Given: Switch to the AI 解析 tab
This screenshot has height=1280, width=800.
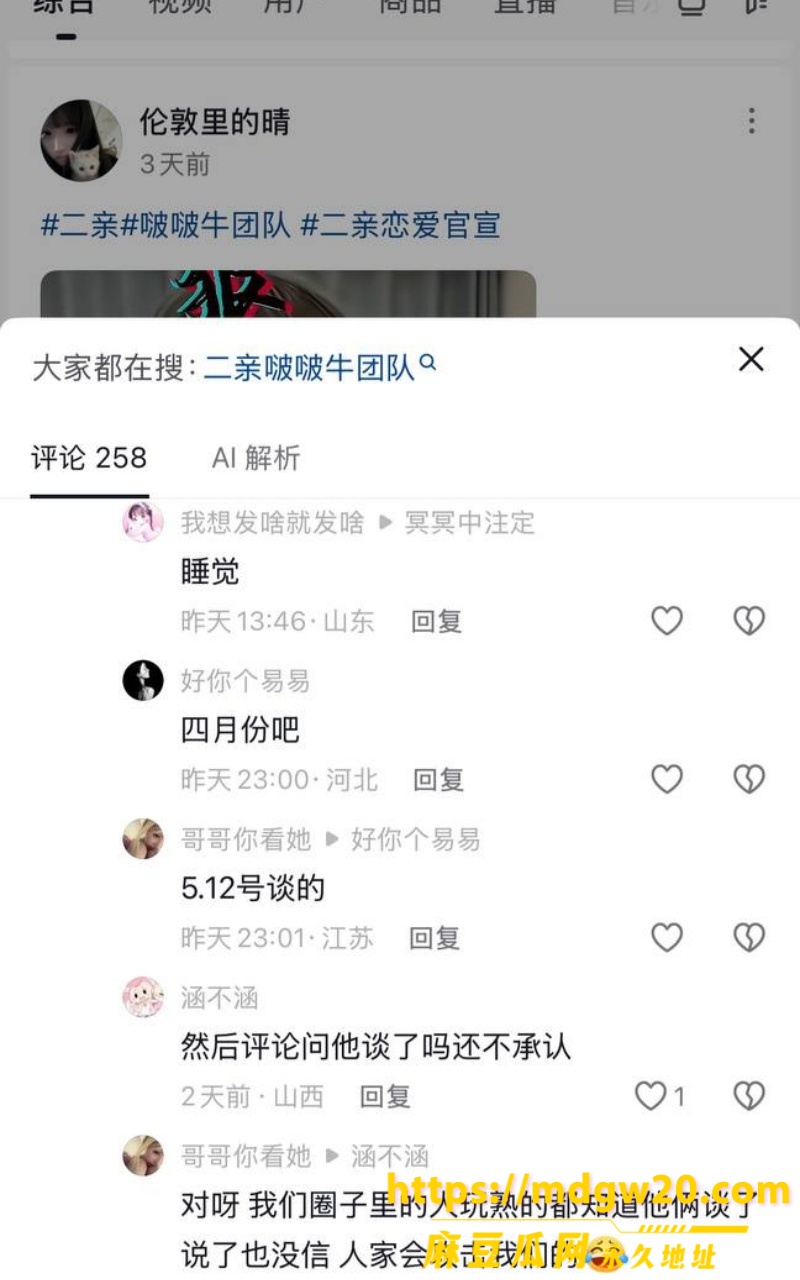Looking at the screenshot, I should [x=256, y=458].
